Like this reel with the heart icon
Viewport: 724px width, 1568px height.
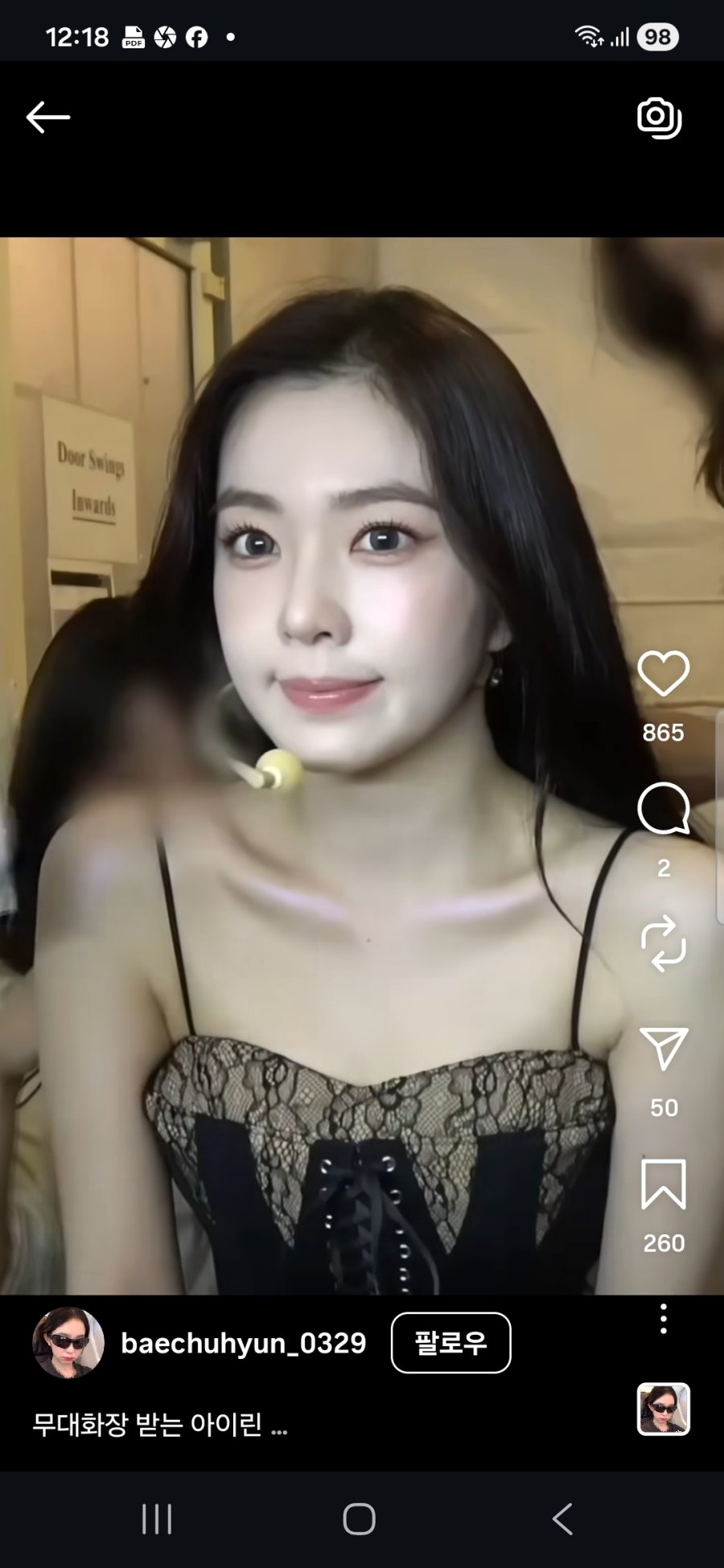point(663,674)
